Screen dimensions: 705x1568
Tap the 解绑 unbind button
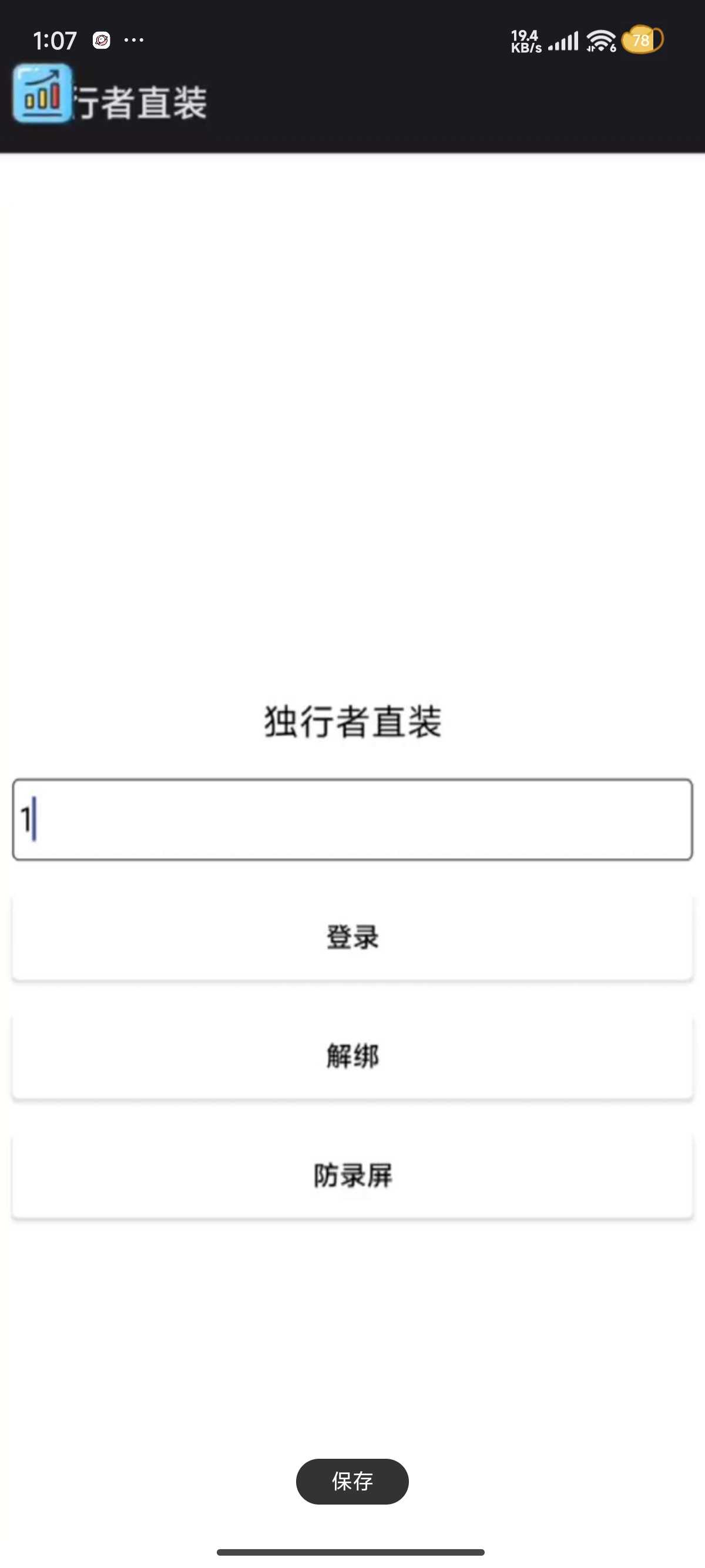pyautogui.click(x=352, y=1055)
